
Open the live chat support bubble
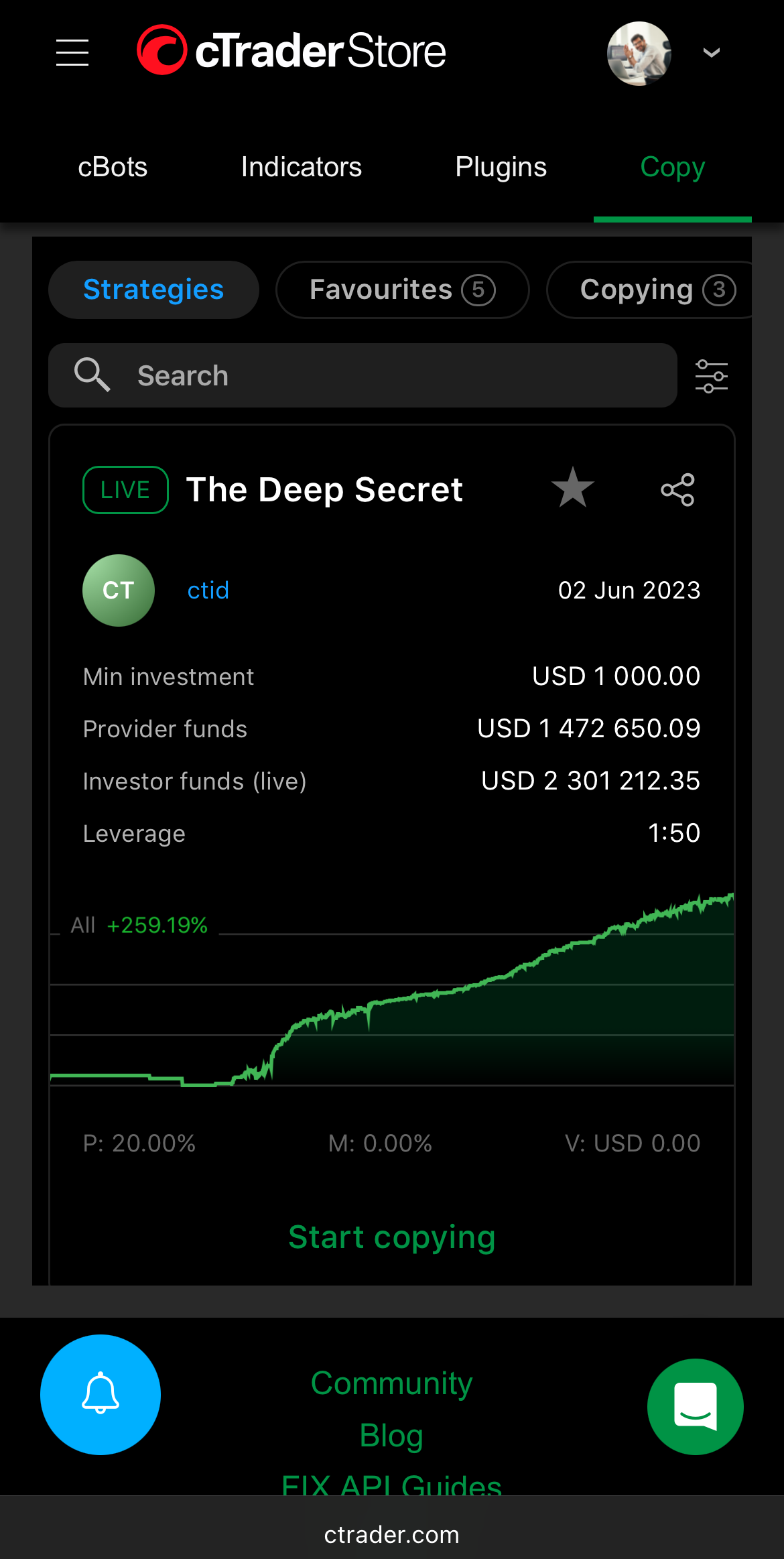(696, 1406)
